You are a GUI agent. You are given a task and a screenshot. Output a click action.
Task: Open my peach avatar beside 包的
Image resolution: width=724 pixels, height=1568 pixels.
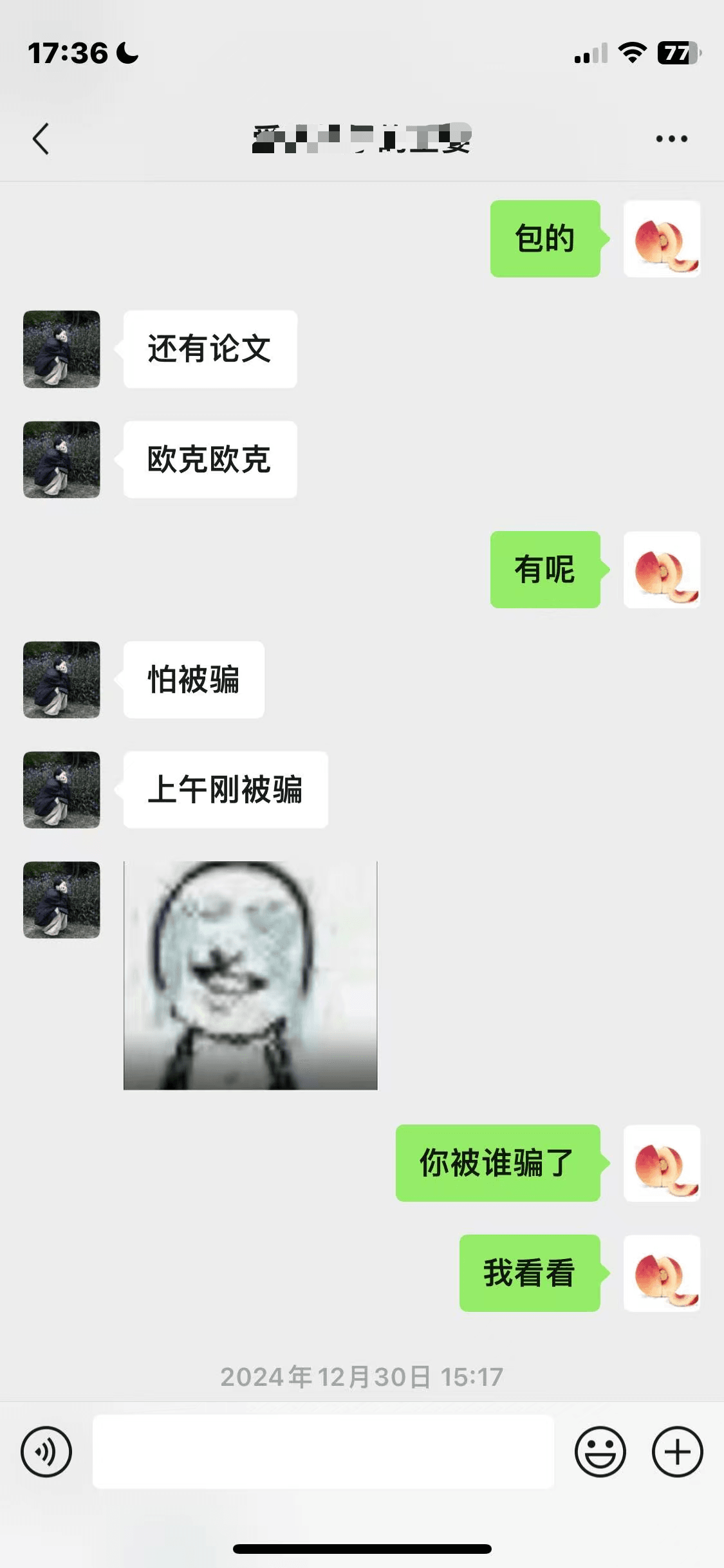click(662, 239)
